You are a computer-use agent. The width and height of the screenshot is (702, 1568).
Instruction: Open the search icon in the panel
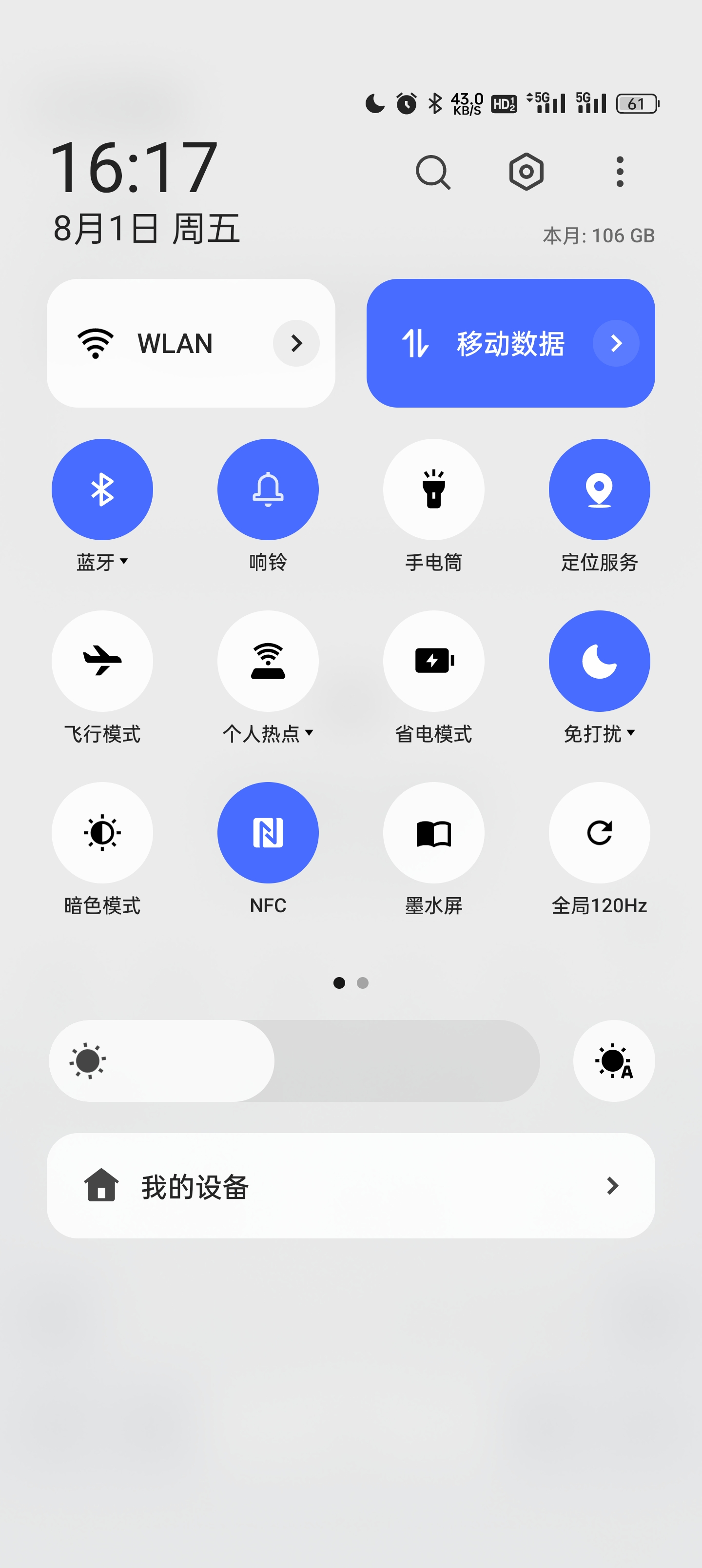click(433, 172)
